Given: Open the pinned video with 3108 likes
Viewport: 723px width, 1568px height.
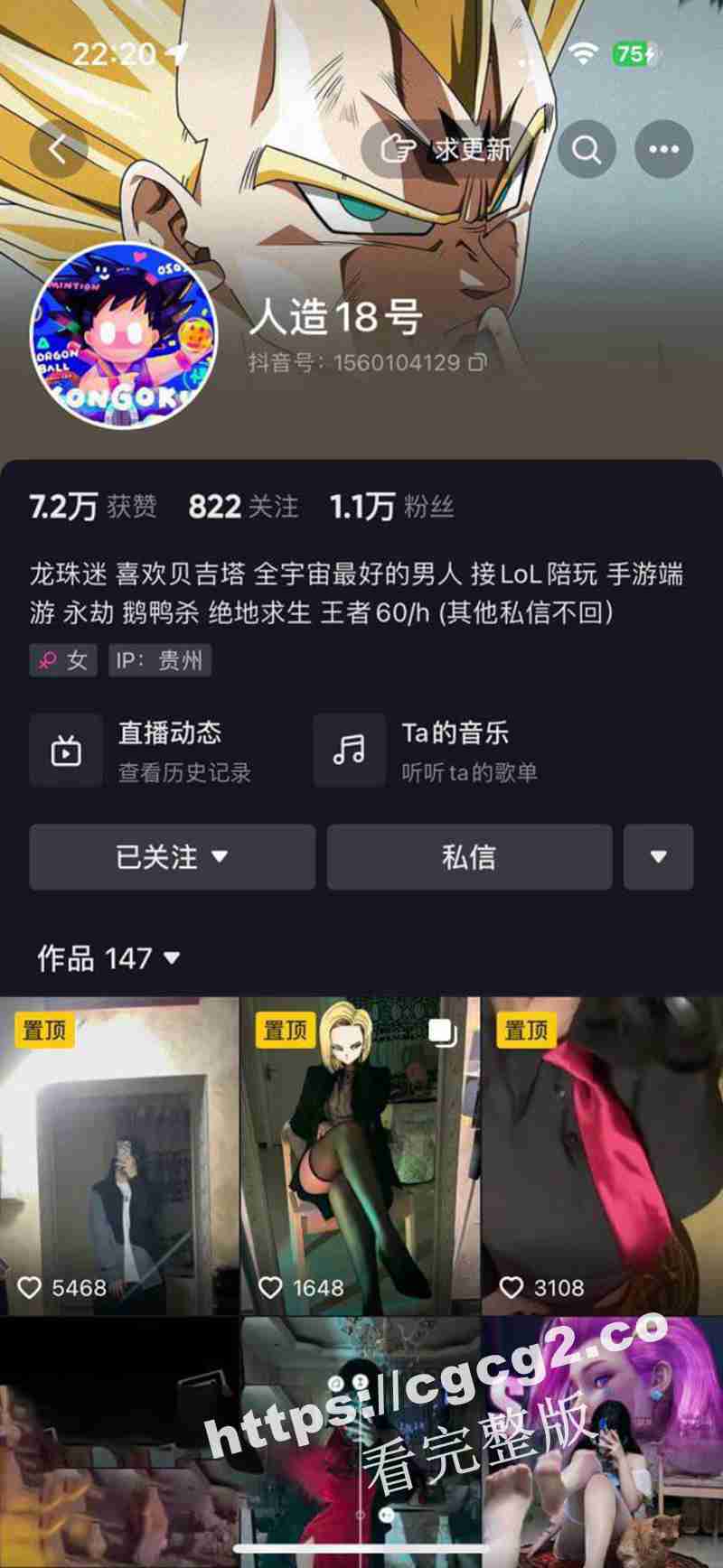Looking at the screenshot, I should click(x=602, y=1156).
